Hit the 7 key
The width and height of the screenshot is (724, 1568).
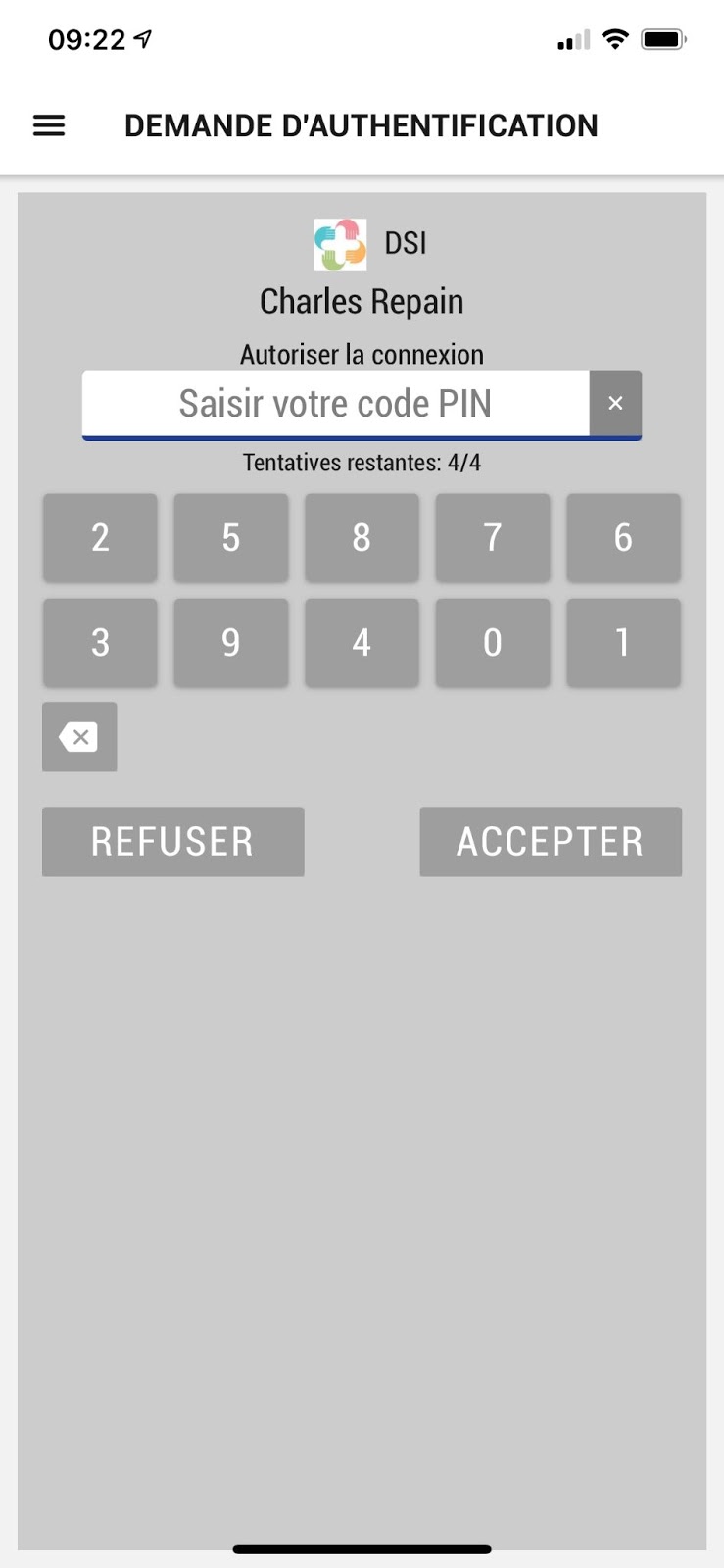point(493,538)
